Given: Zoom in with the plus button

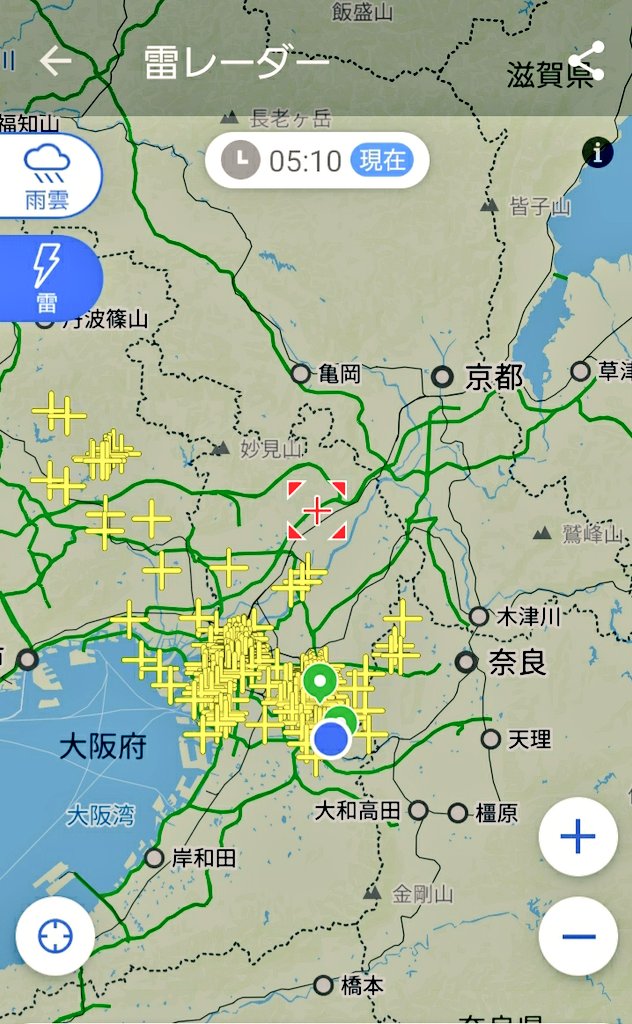Looking at the screenshot, I should coord(578,836).
